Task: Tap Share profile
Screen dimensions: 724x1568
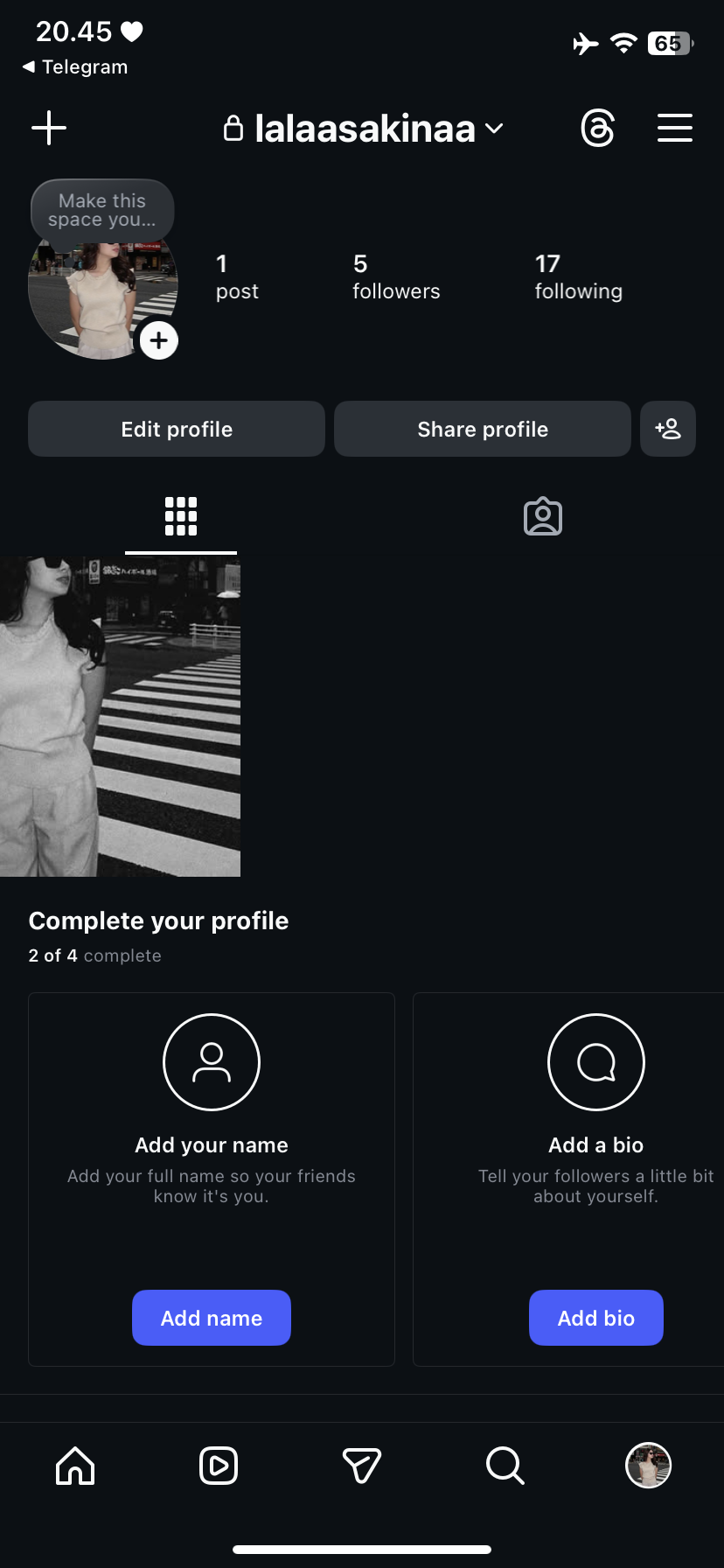Action: 483,429
